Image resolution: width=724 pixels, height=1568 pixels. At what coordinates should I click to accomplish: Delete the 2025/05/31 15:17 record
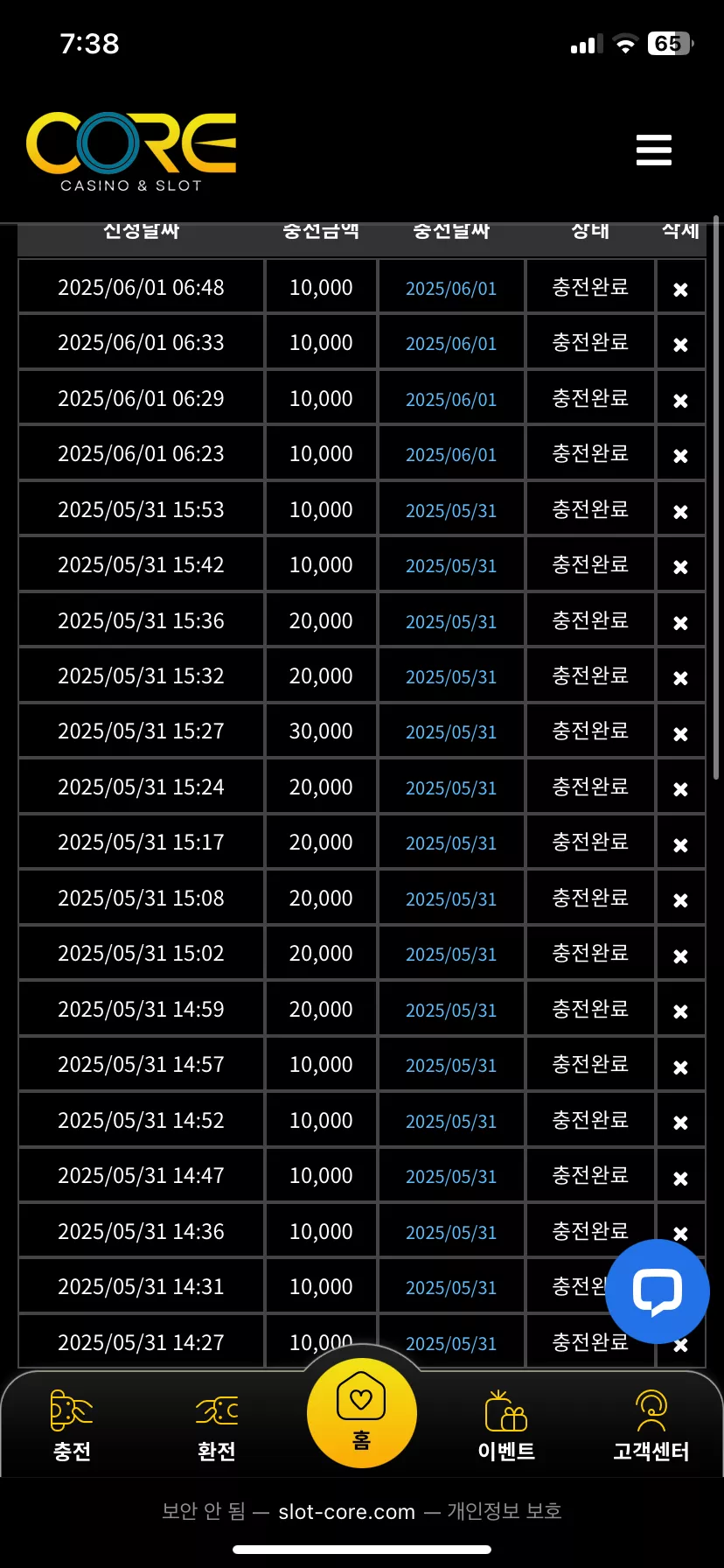tap(680, 845)
